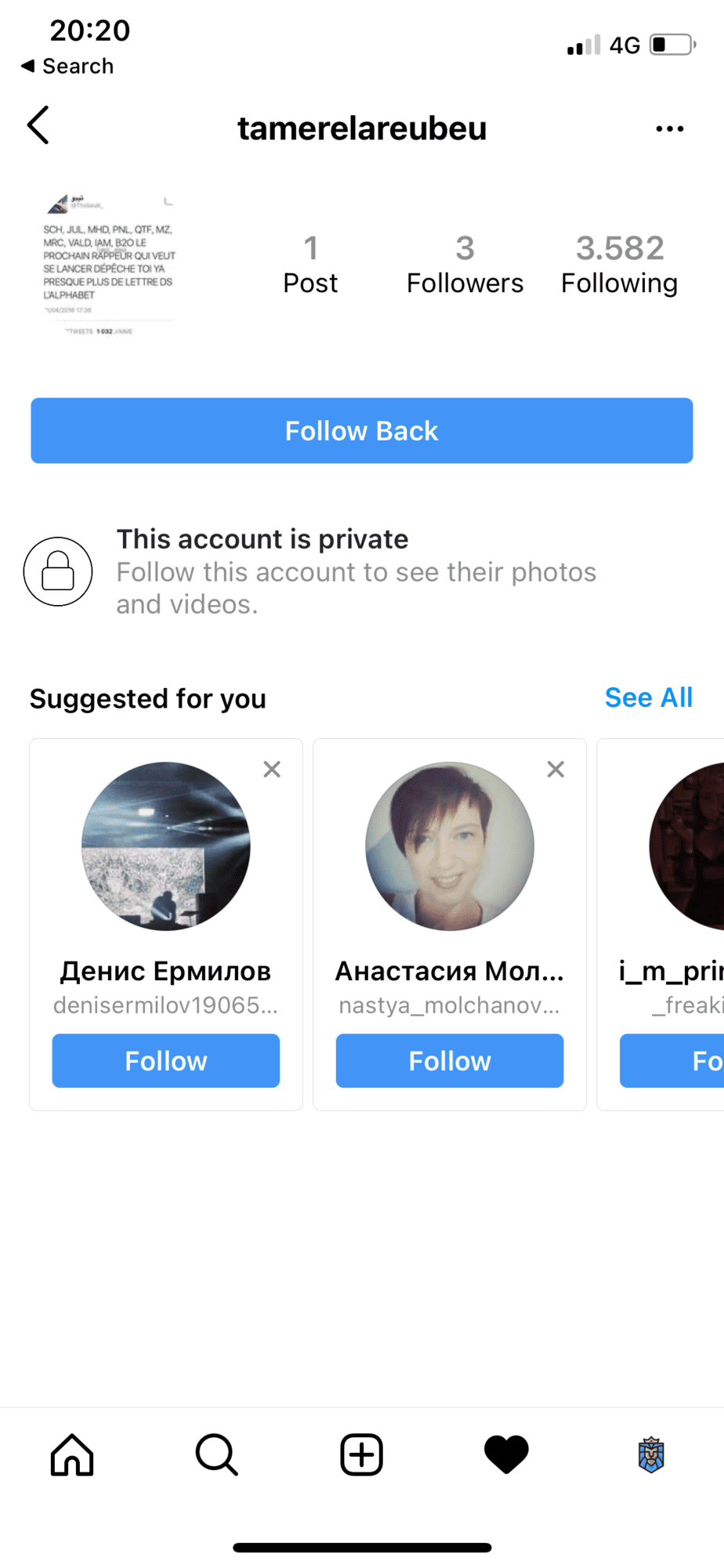Open Денис Ермилов's profile picture
This screenshot has height=1568, width=724.
click(165, 846)
